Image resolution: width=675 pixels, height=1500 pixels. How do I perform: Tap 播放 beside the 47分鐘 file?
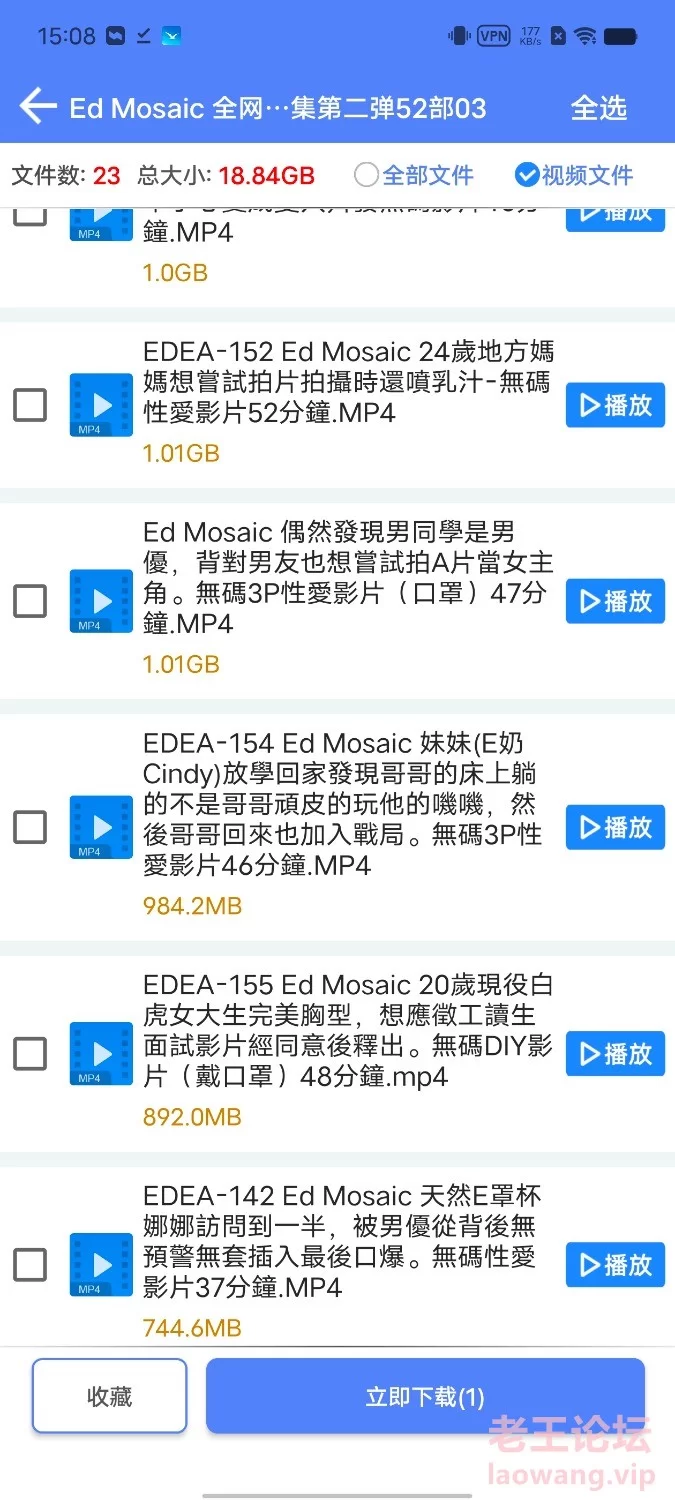click(615, 601)
